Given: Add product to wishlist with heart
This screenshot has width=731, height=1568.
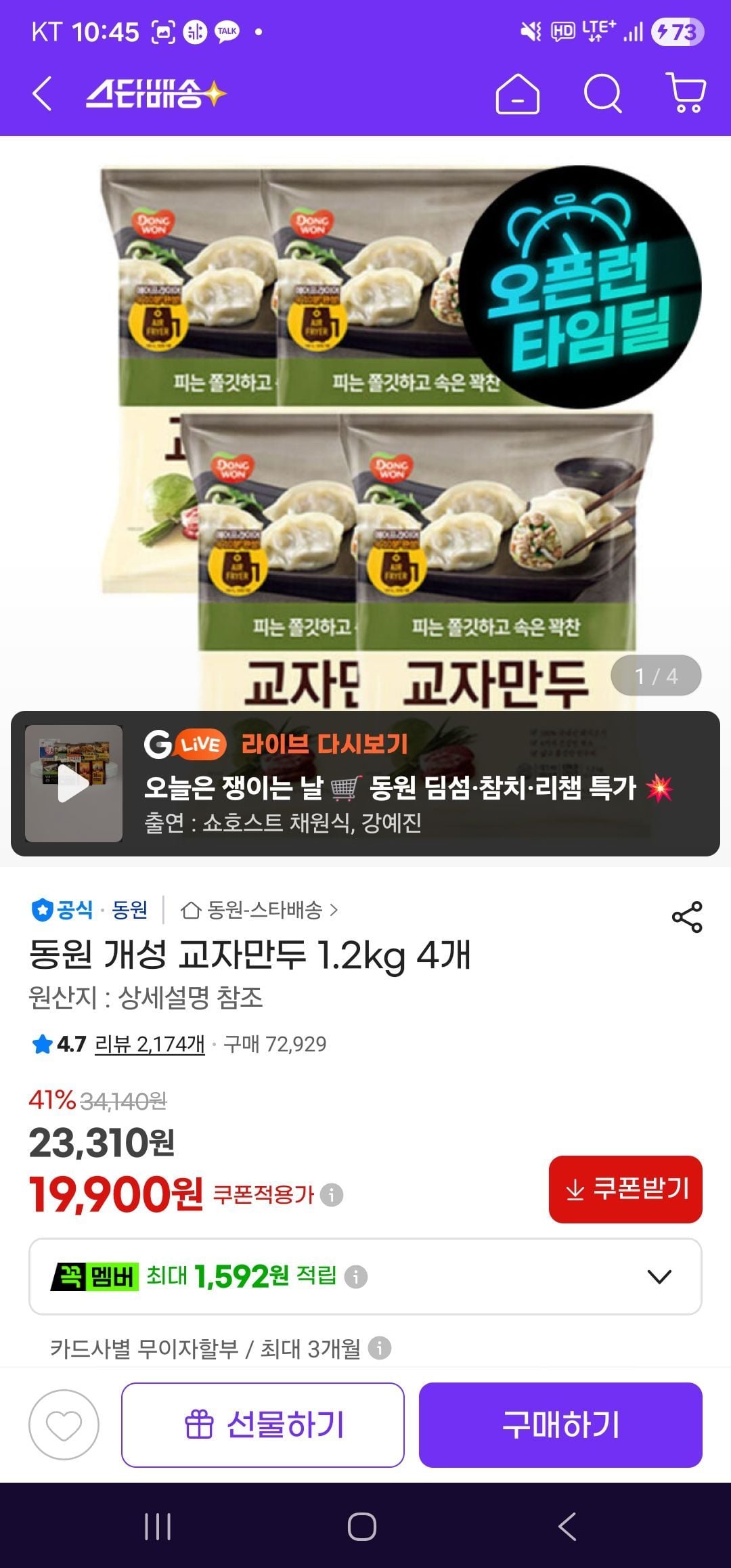Looking at the screenshot, I should coord(64,1425).
